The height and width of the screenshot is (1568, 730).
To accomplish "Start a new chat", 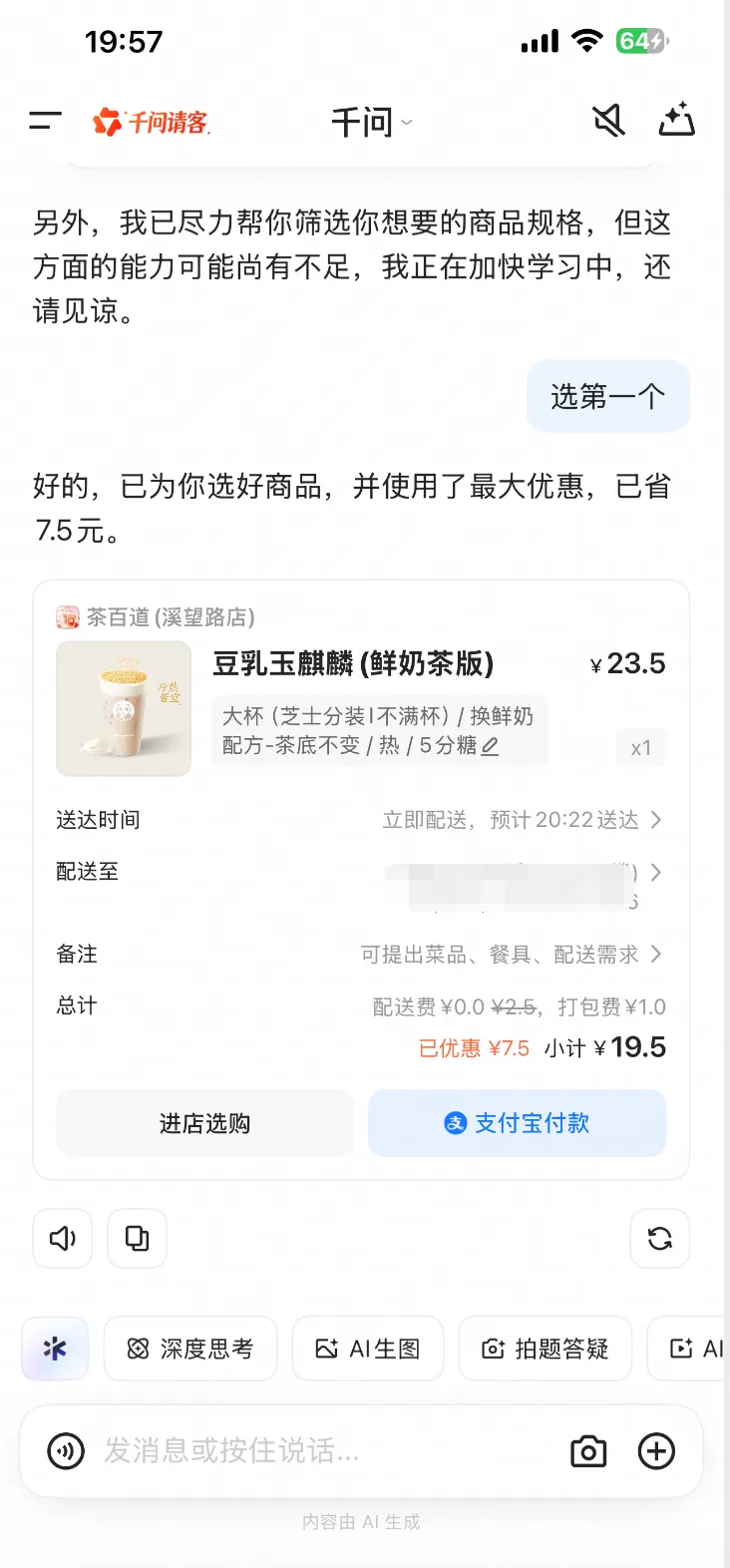I will tap(677, 121).
